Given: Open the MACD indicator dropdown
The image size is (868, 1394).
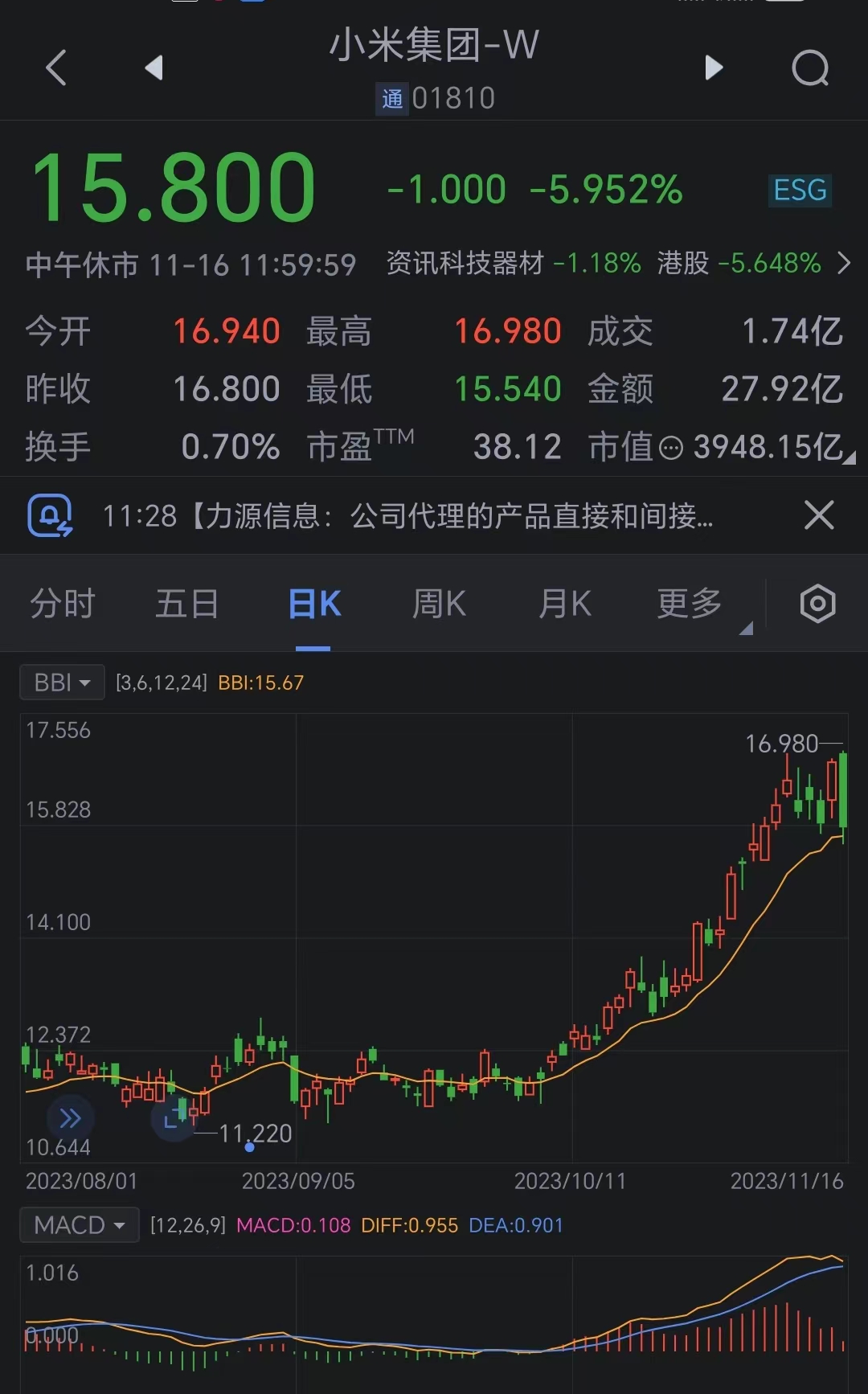Looking at the screenshot, I should coord(80,1225).
